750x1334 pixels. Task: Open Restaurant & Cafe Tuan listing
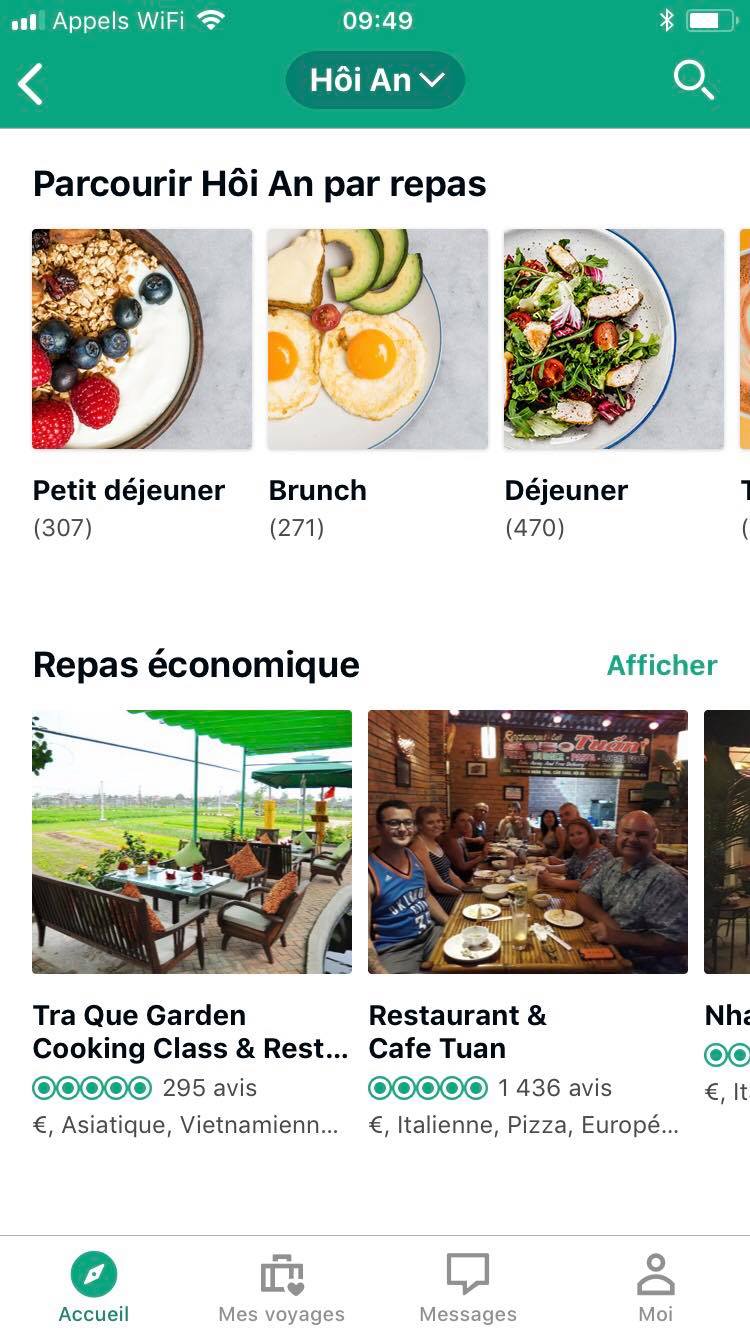527,842
